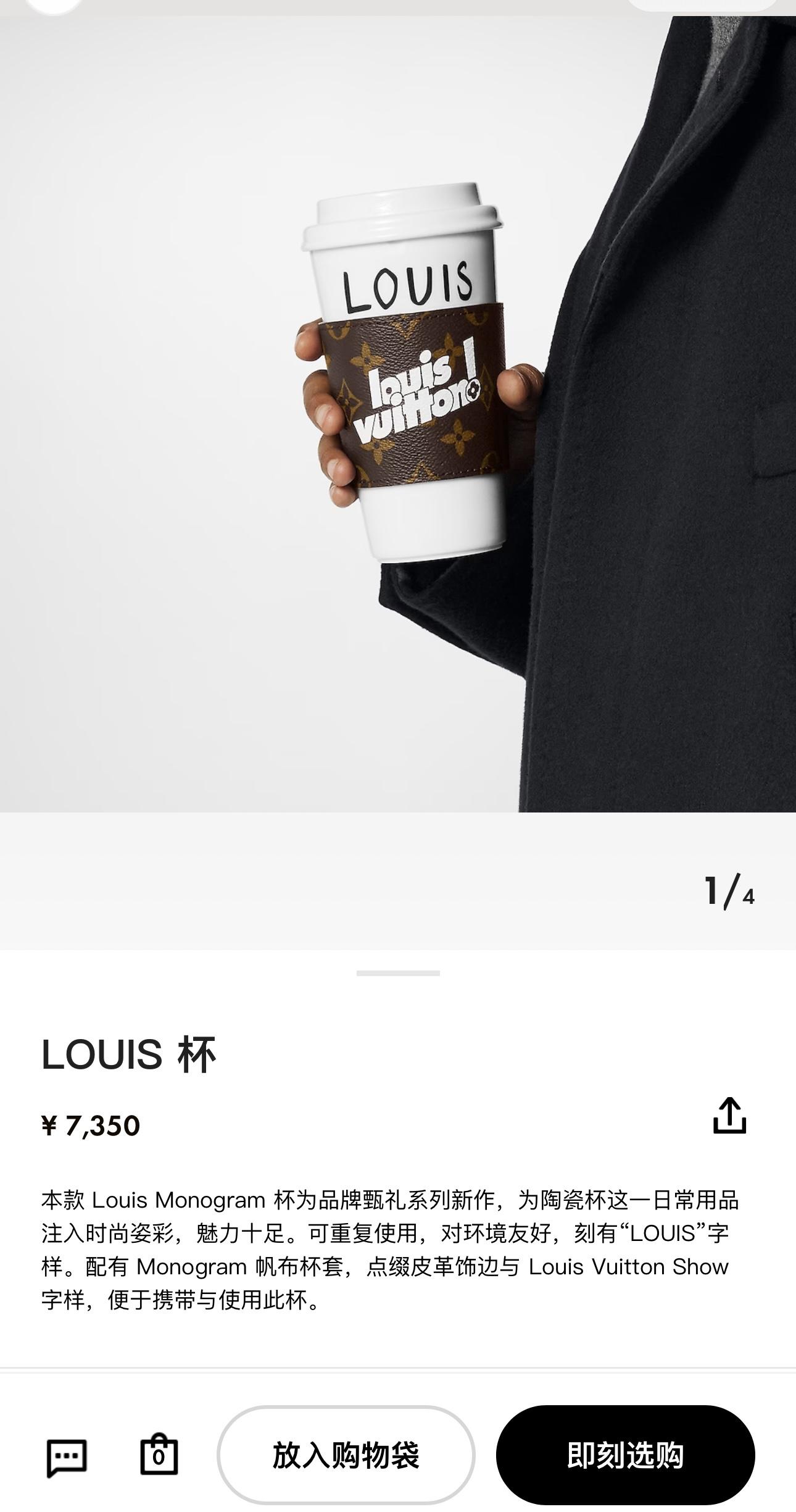Tap 即刻选购 to buy now

pos(625,1455)
